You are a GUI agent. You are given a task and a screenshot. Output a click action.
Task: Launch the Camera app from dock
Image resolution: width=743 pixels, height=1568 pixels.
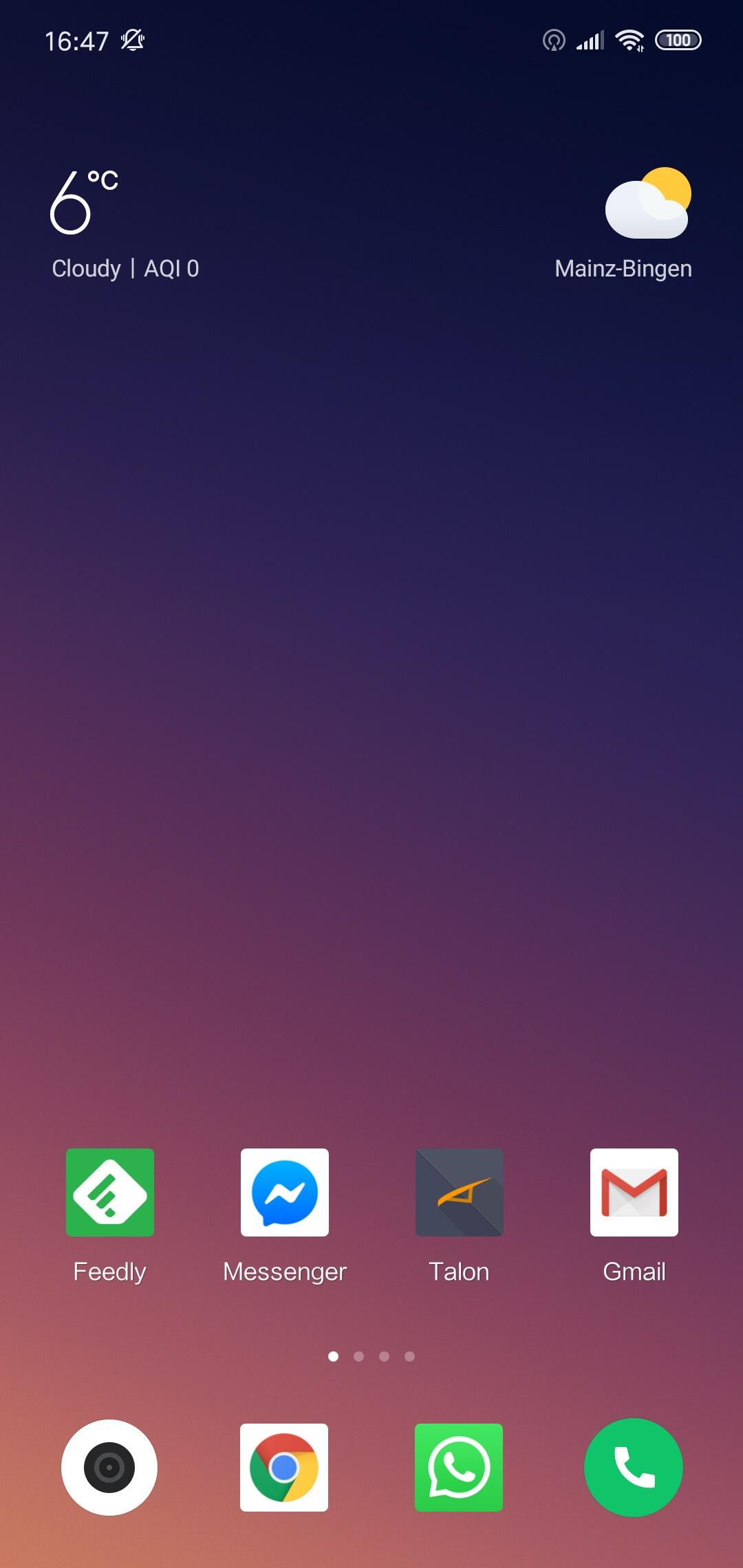pos(109,1467)
